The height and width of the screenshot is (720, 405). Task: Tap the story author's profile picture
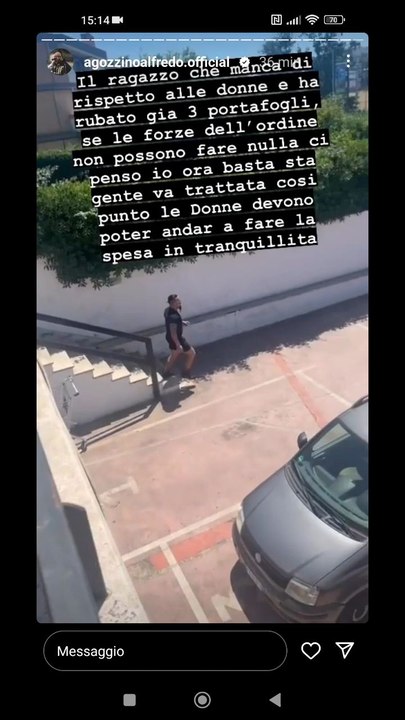(x=60, y=62)
